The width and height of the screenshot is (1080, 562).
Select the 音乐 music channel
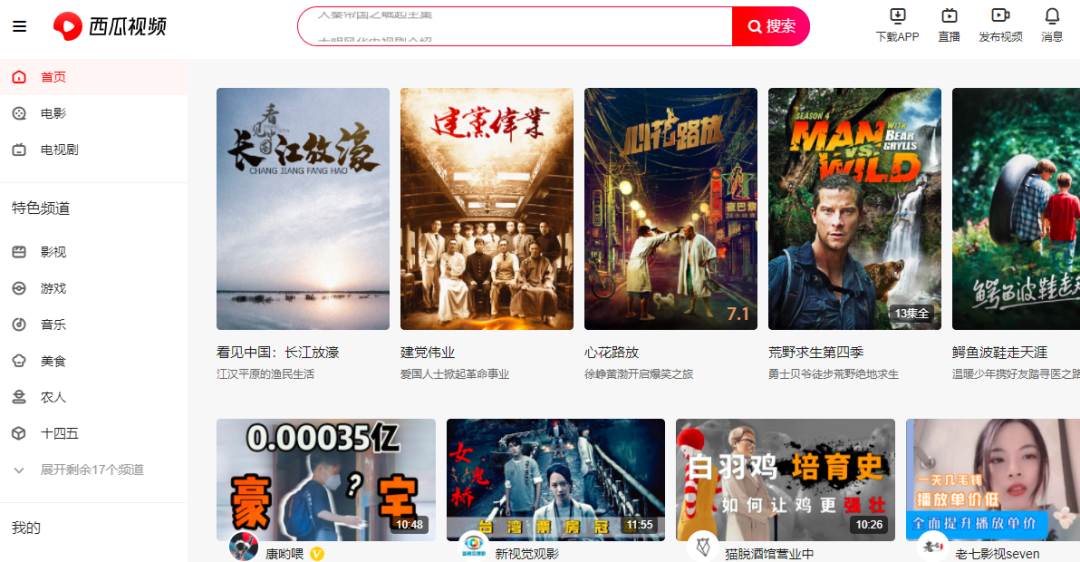[x=53, y=324]
